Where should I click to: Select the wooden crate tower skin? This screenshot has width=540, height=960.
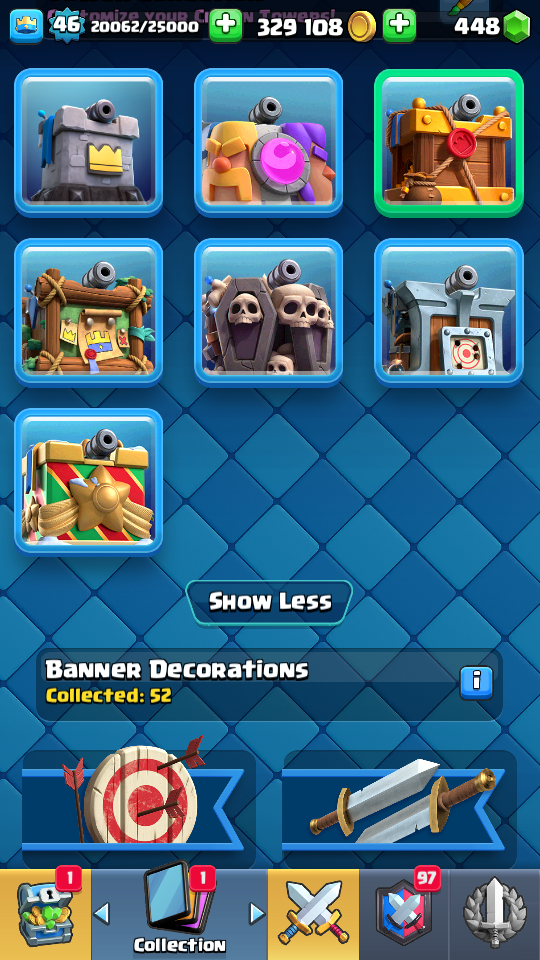[449, 143]
